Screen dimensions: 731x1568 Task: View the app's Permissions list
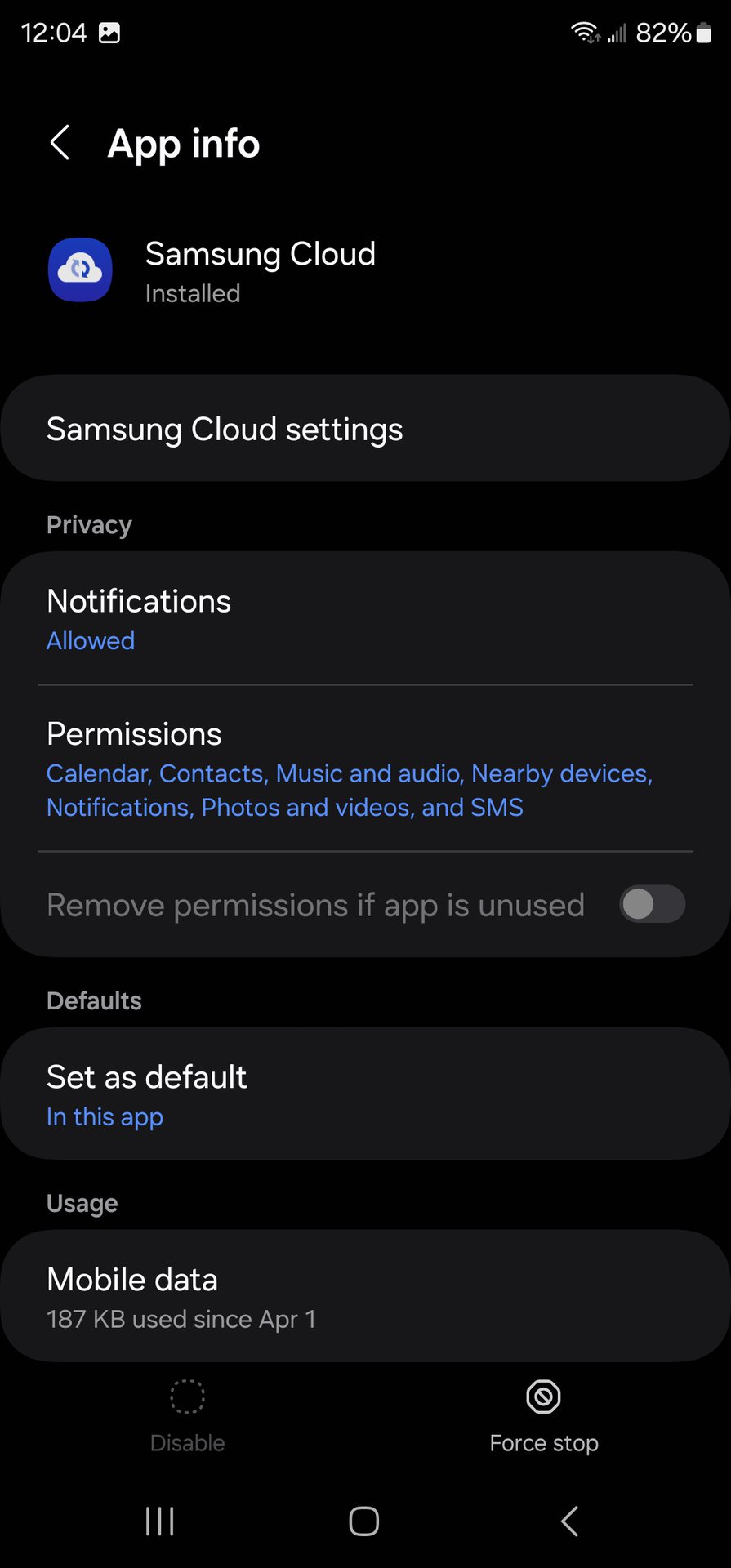click(365, 769)
